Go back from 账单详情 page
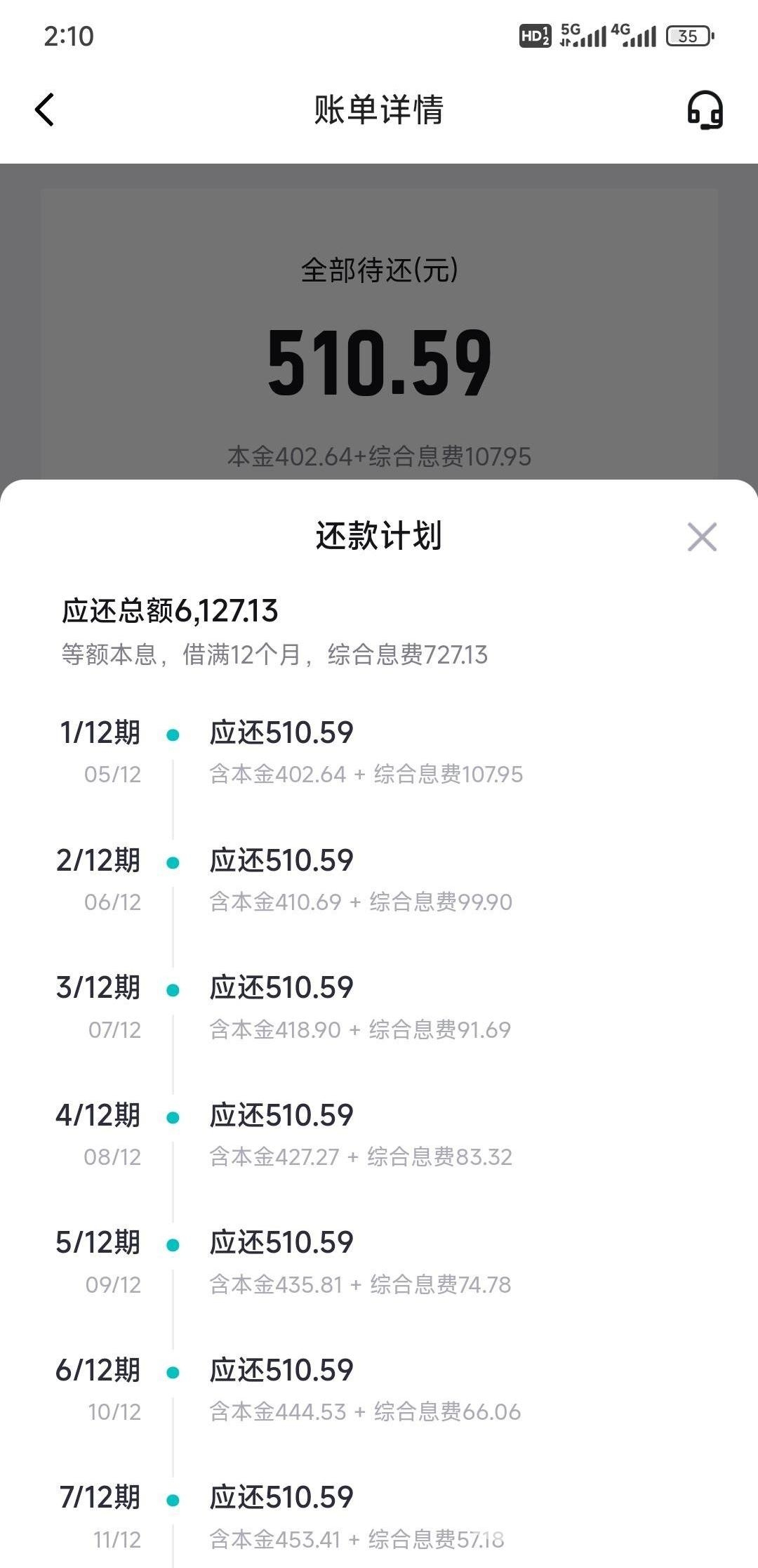This screenshot has width=758, height=1568. (x=44, y=110)
